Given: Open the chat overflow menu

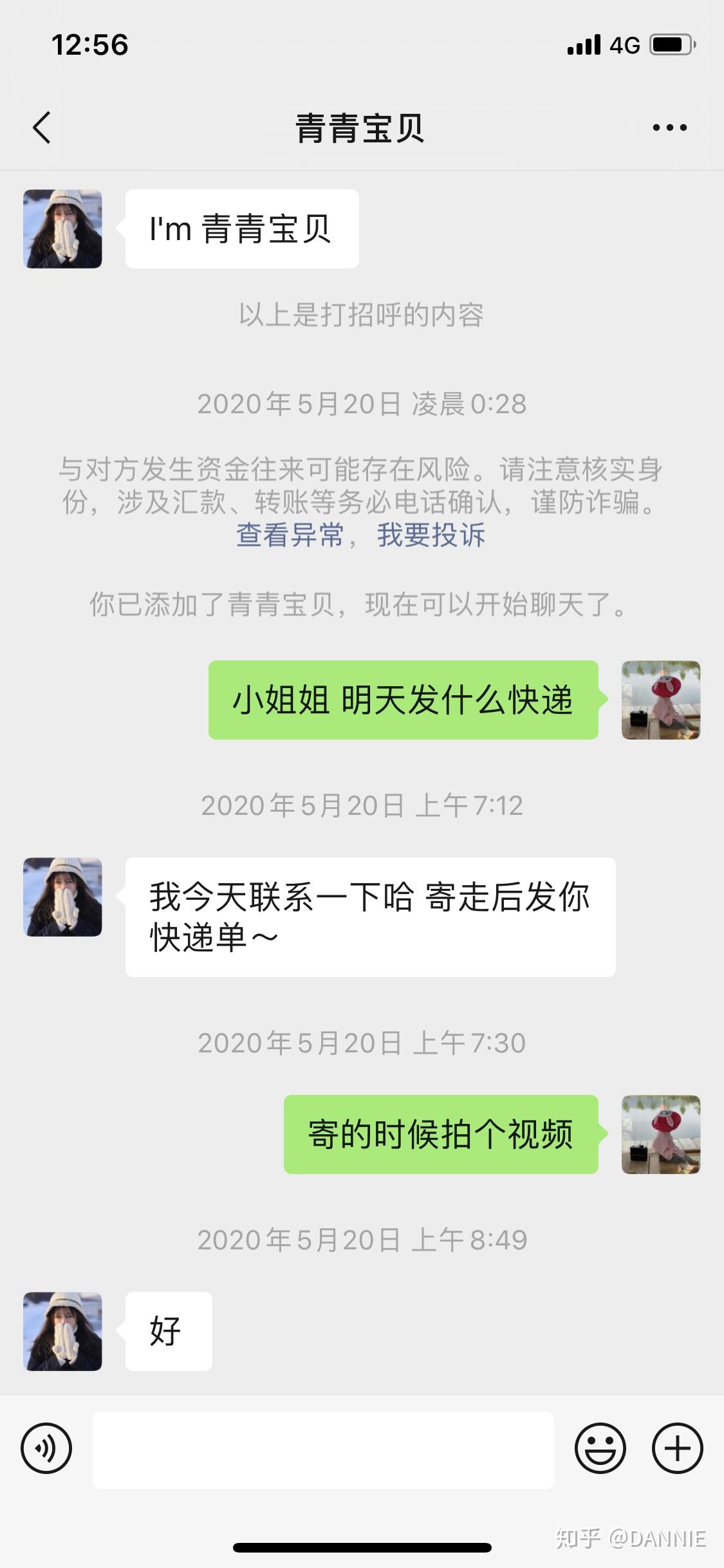Looking at the screenshot, I should tap(669, 127).
